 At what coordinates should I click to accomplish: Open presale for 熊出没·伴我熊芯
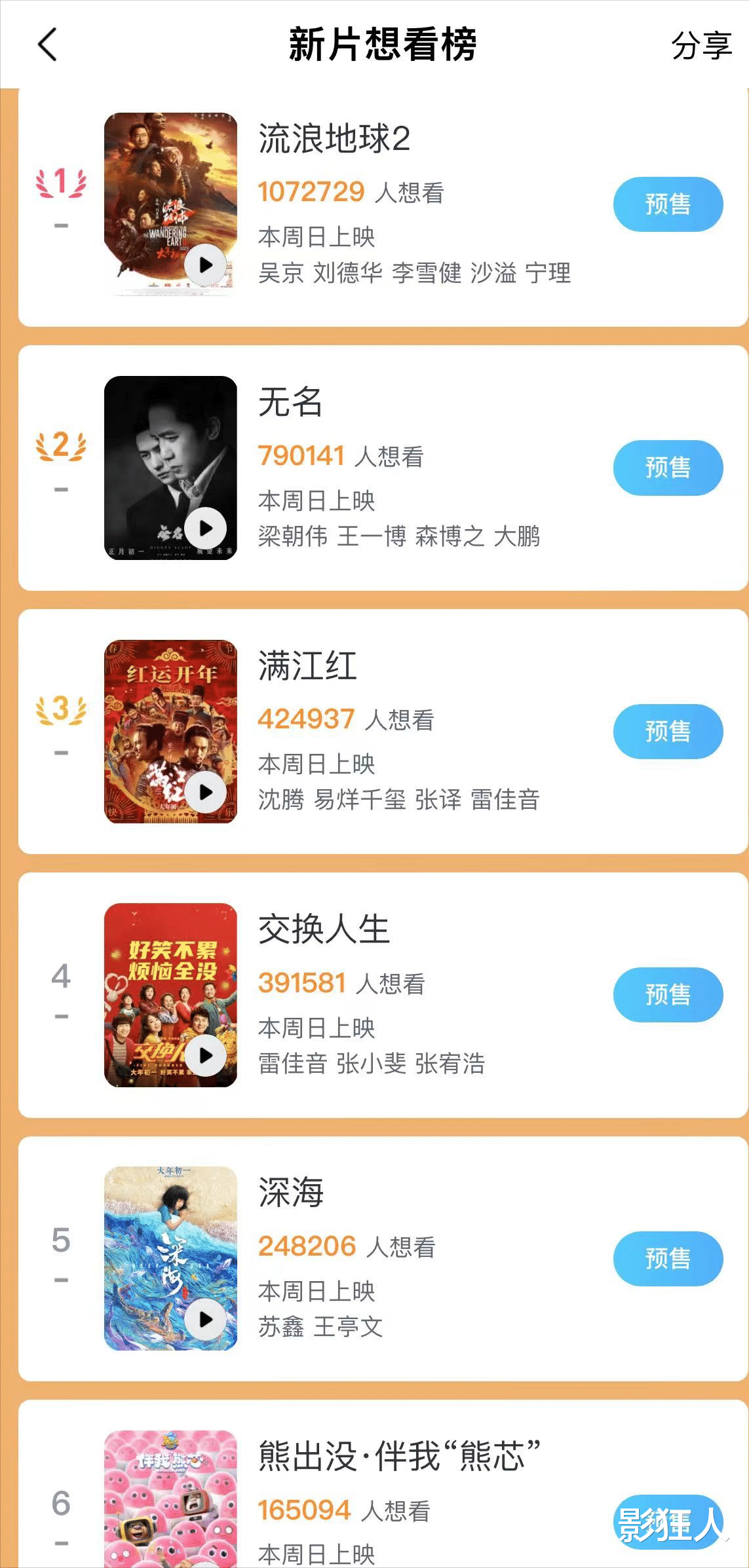point(667,1518)
